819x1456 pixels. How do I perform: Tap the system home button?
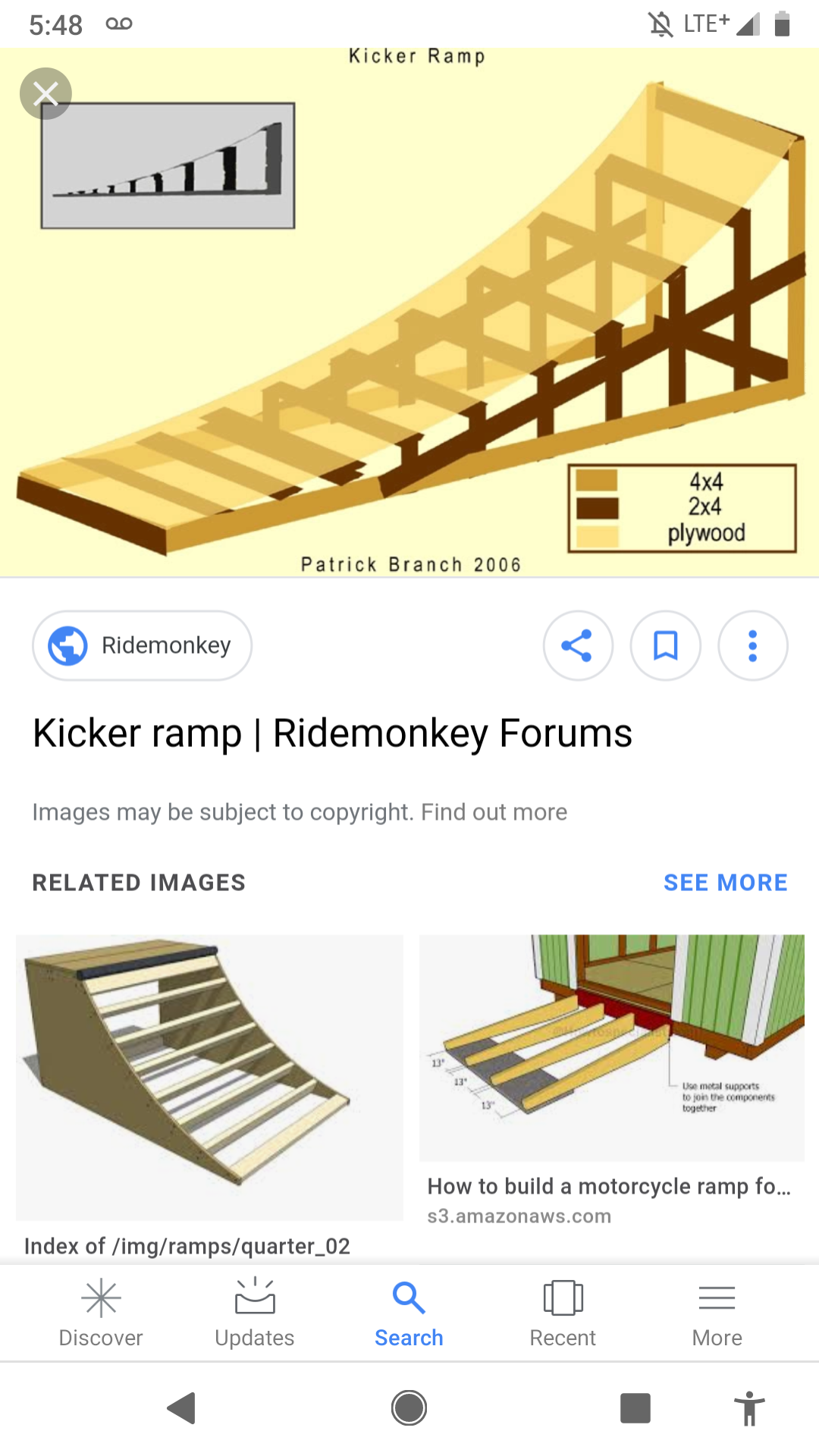(409, 1408)
